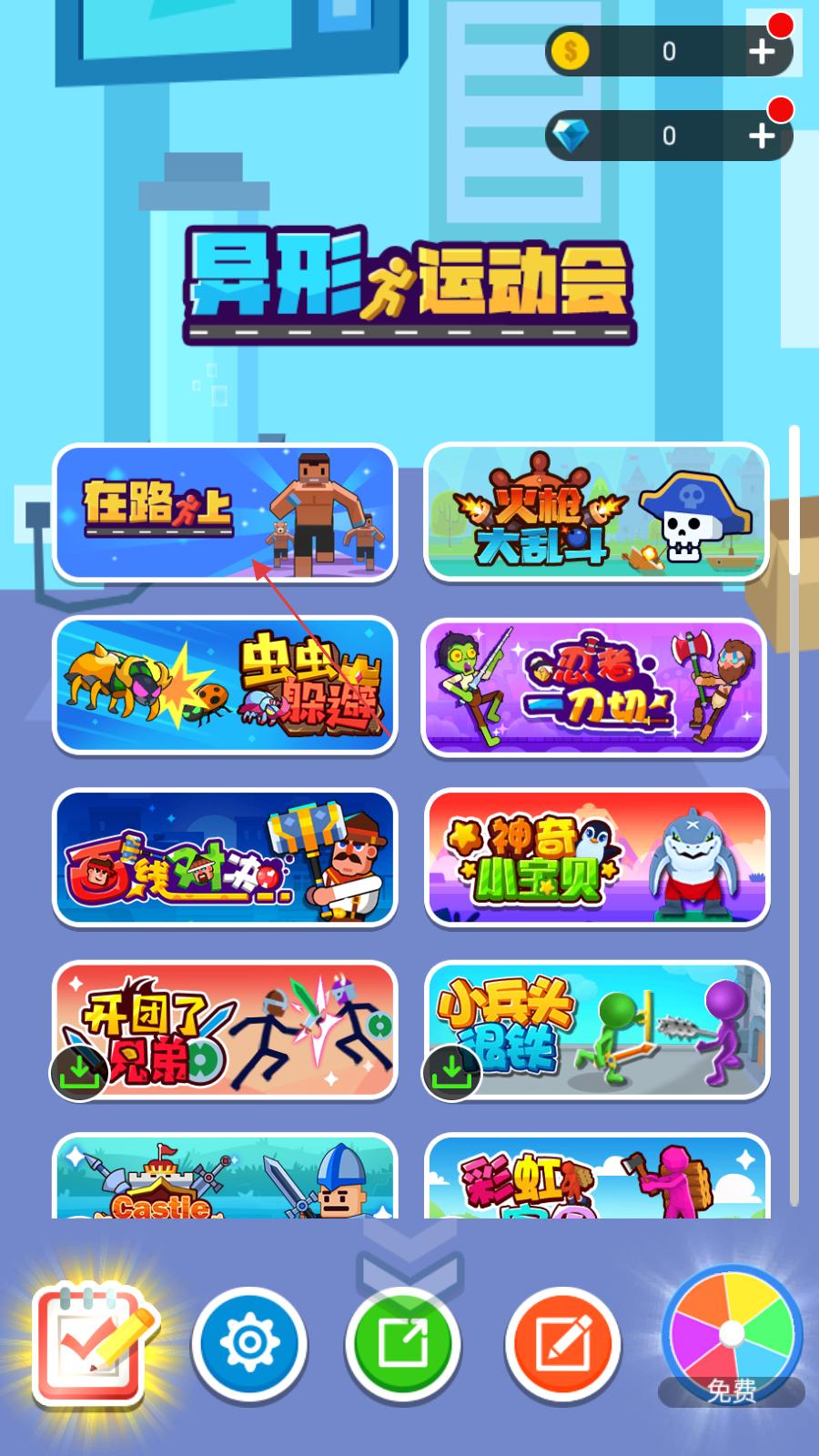
Task: Open the 在路上 game card
Action: [225, 512]
